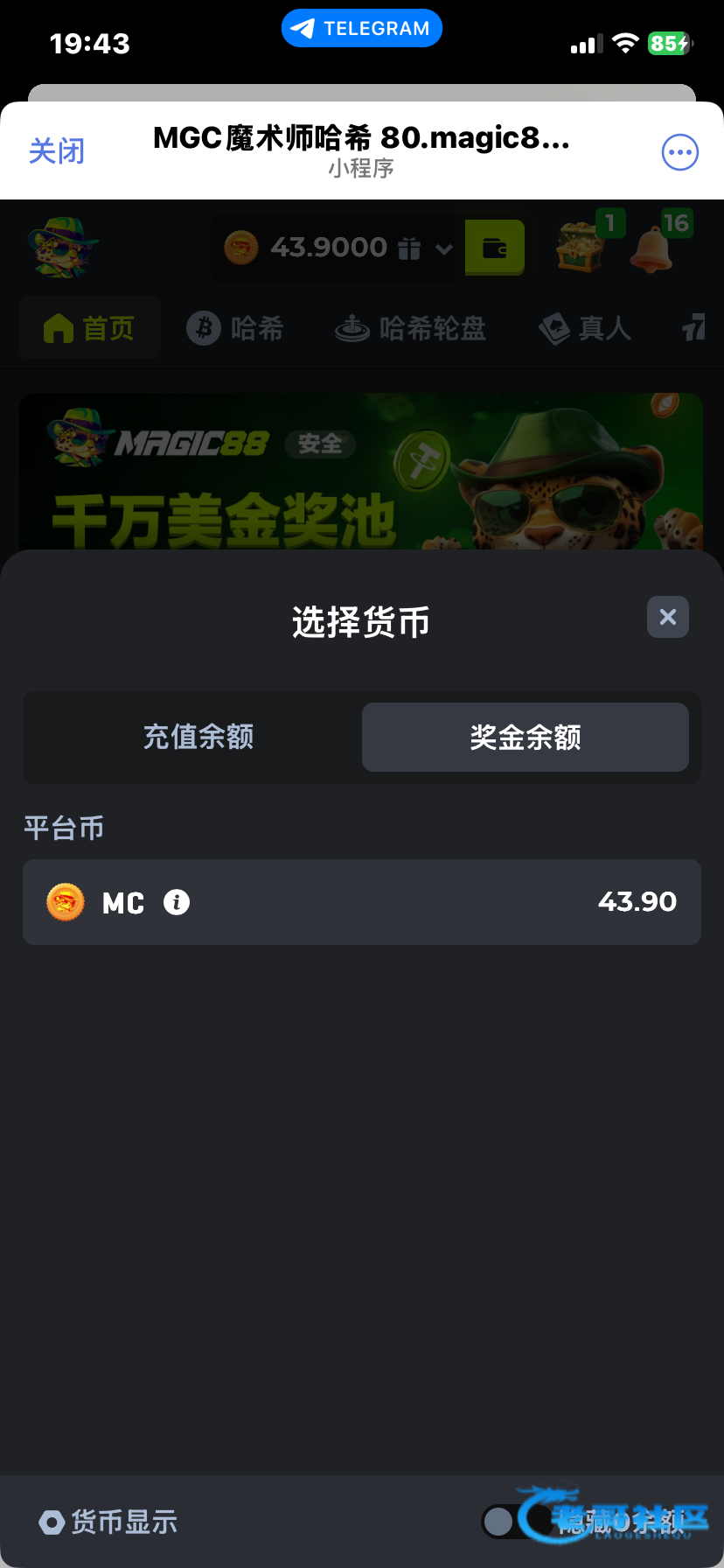The height and width of the screenshot is (1568, 724).
Task: Return to Telegram via the status pill
Action: pyautogui.click(x=361, y=29)
